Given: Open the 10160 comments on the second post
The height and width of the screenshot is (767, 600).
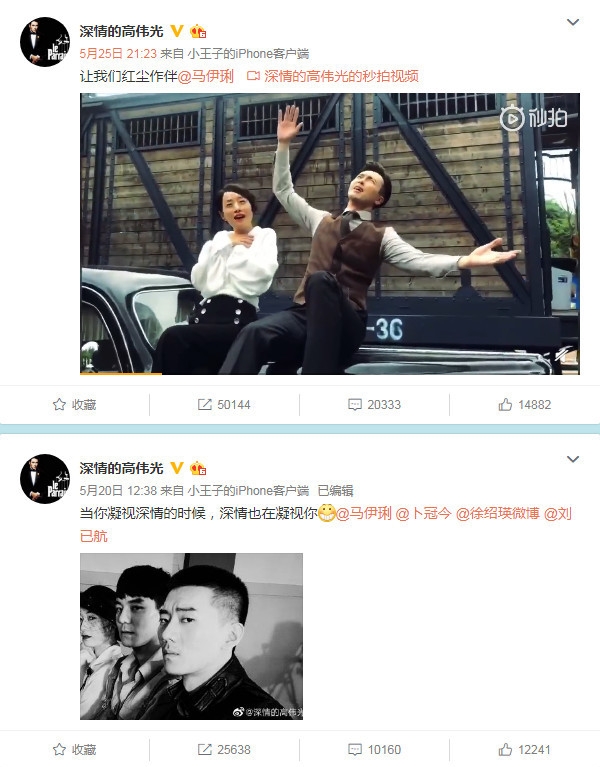Looking at the screenshot, I should (x=374, y=749).
